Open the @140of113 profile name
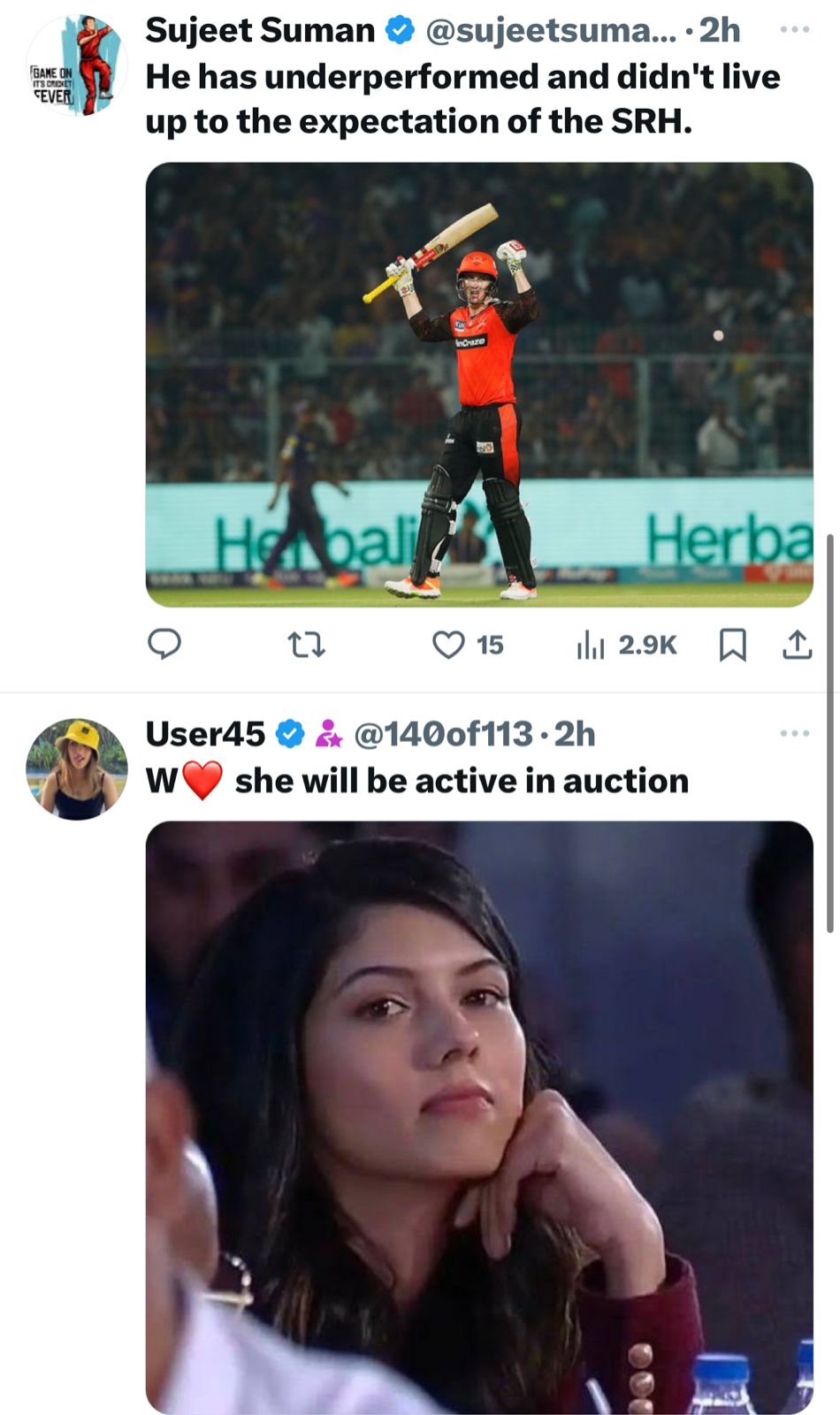This screenshot has height=1415, width=840. tap(443, 734)
